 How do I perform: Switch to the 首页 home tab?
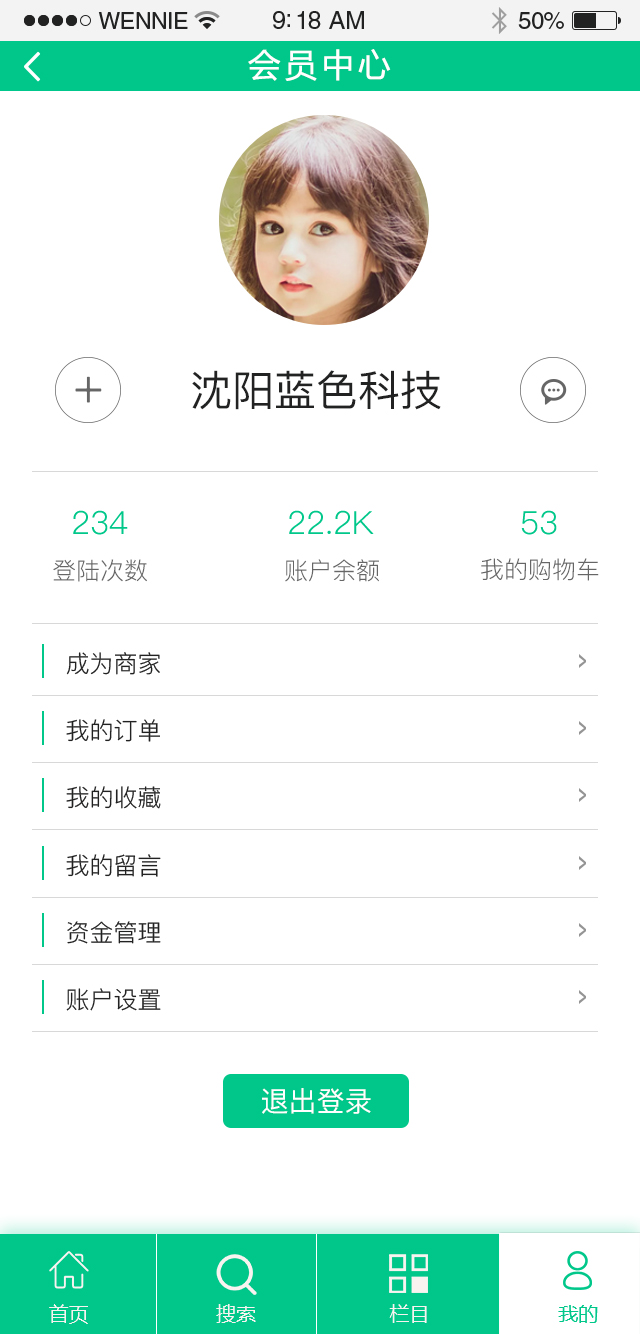69,1285
